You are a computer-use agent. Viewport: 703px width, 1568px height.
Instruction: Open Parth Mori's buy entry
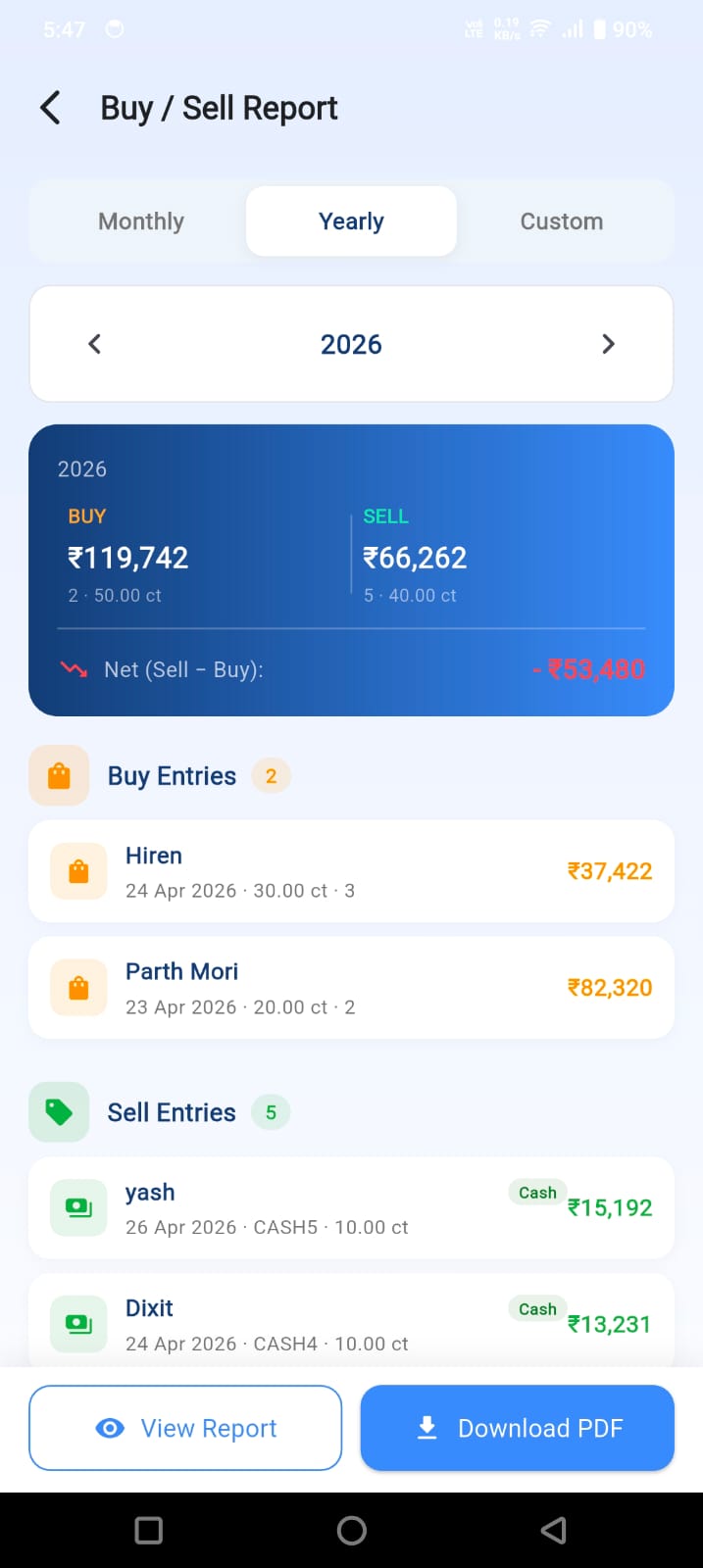point(351,988)
